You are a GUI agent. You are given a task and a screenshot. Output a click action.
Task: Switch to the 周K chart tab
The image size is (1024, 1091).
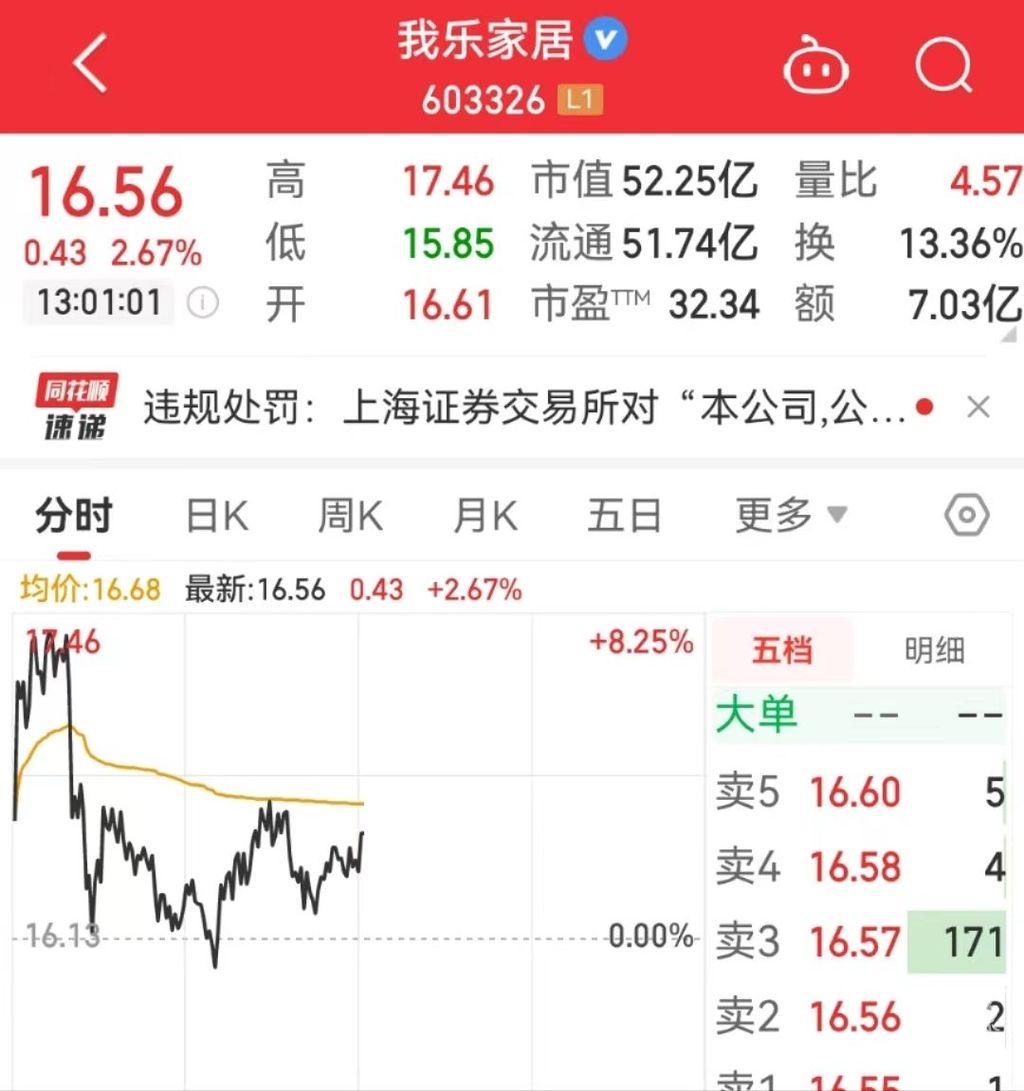tap(350, 517)
